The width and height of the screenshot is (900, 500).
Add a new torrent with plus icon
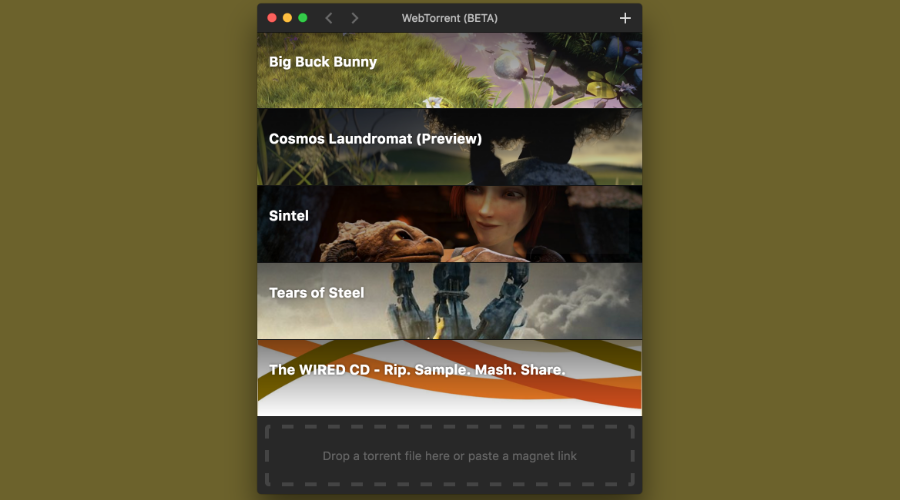(625, 18)
